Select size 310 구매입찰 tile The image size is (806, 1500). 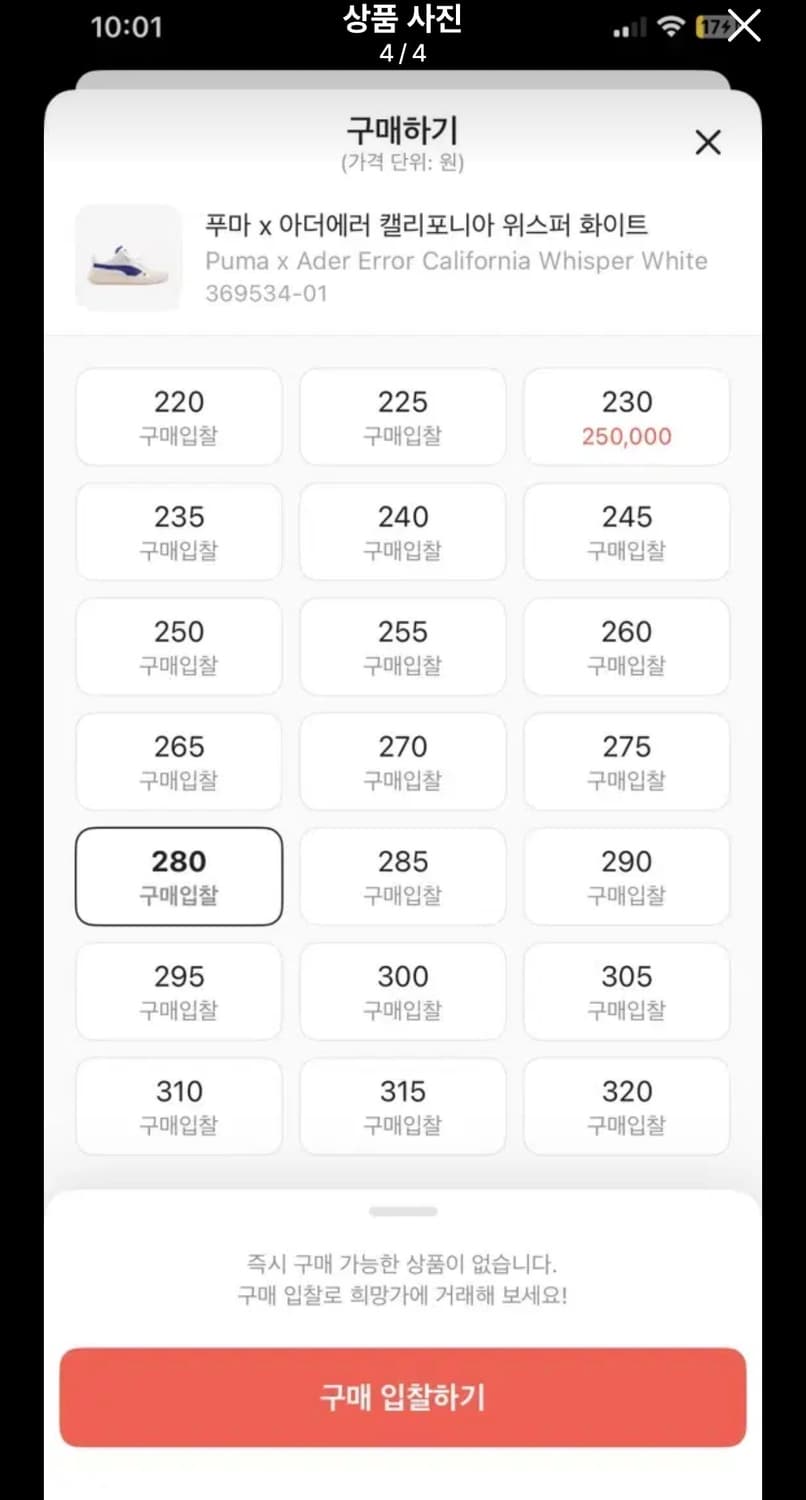[x=178, y=1106]
